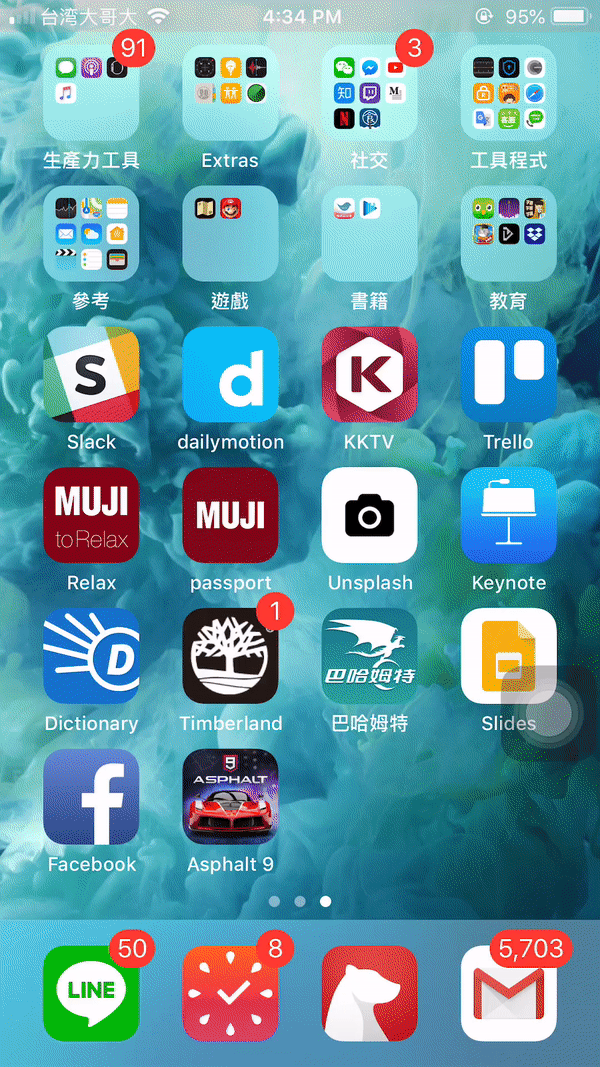
Task: Tap the AssistiveTouch floating button
Action: point(549,712)
